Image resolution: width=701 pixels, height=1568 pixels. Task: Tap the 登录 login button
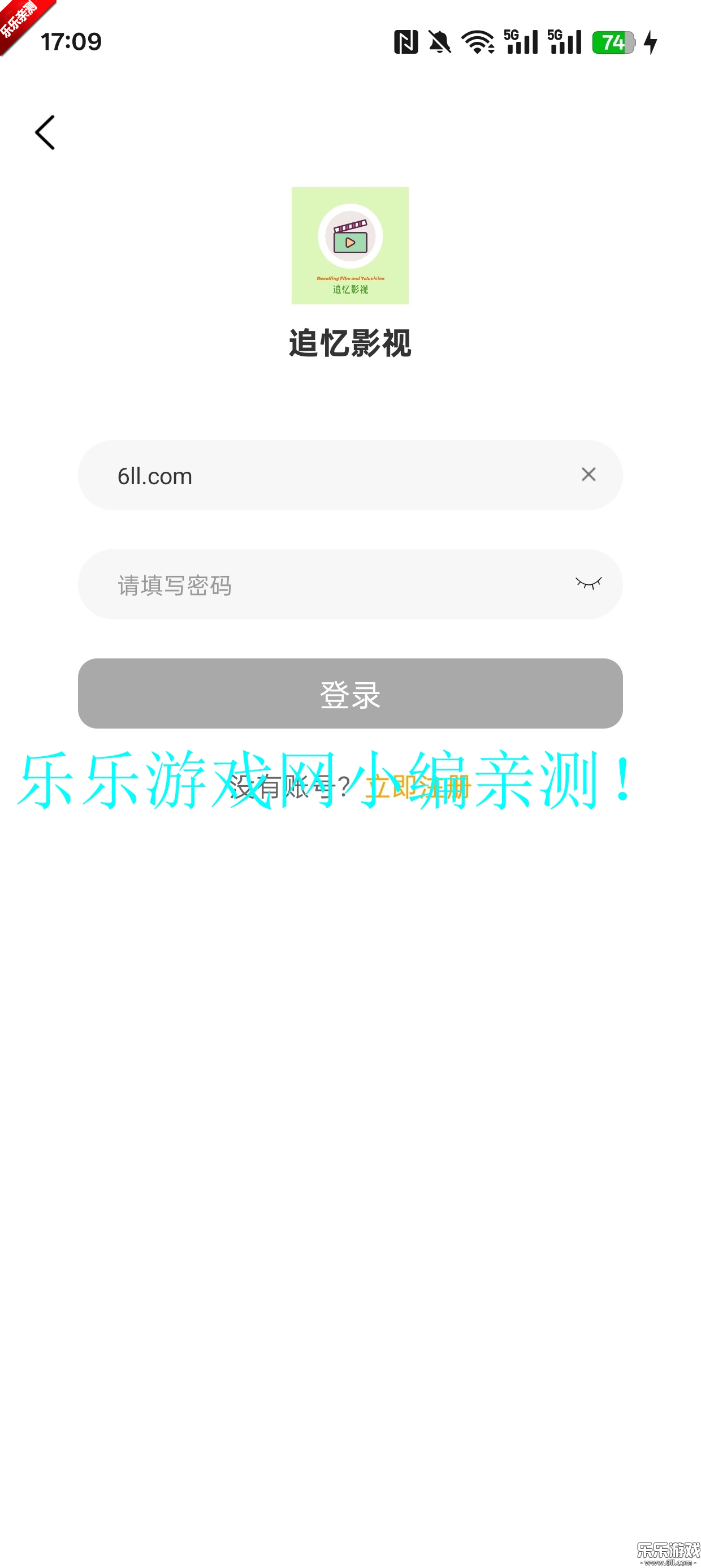pyautogui.click(x=350, y=693)
